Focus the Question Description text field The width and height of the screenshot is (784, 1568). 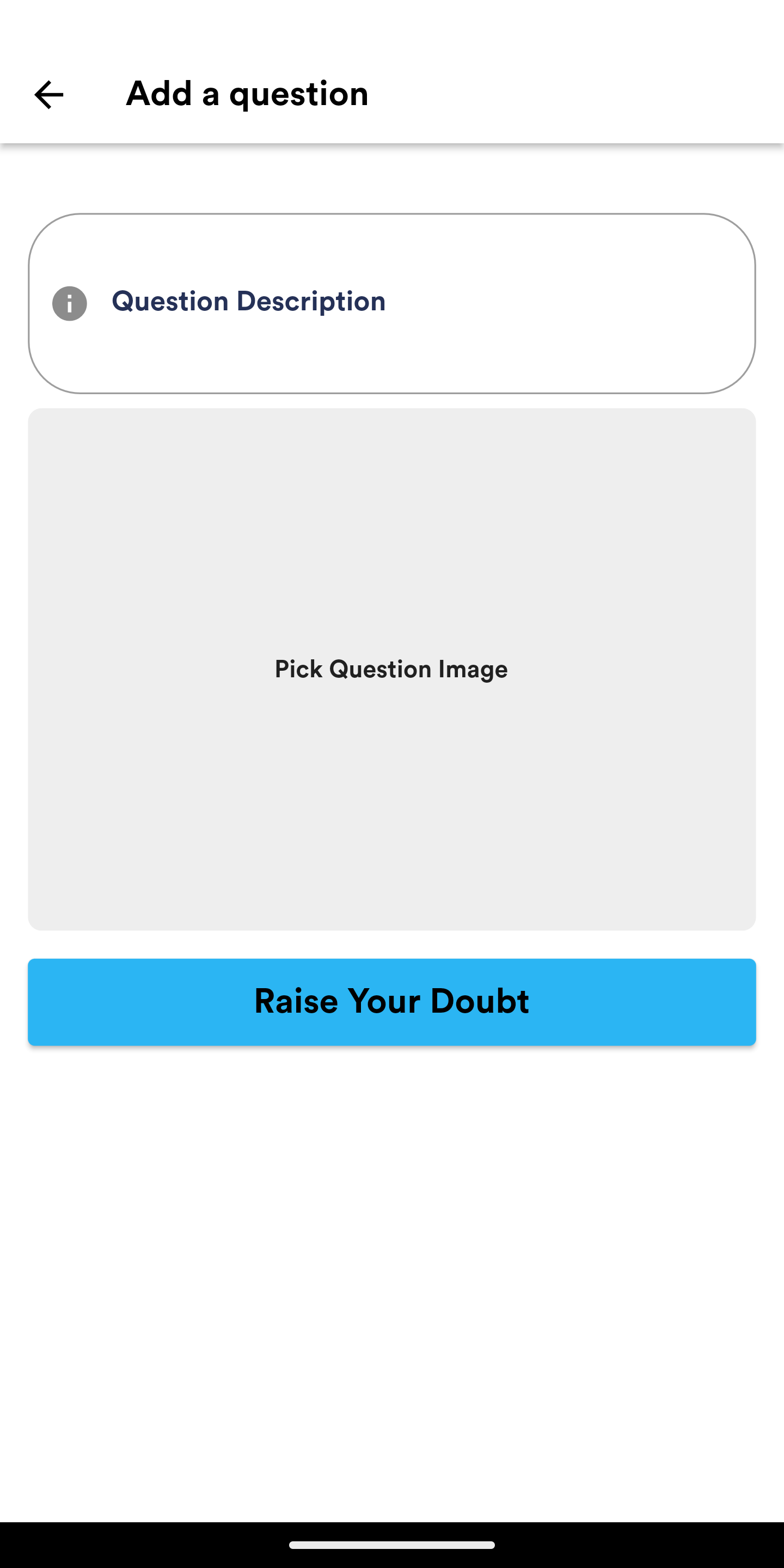pyautogui.click(x=392, y=303)
